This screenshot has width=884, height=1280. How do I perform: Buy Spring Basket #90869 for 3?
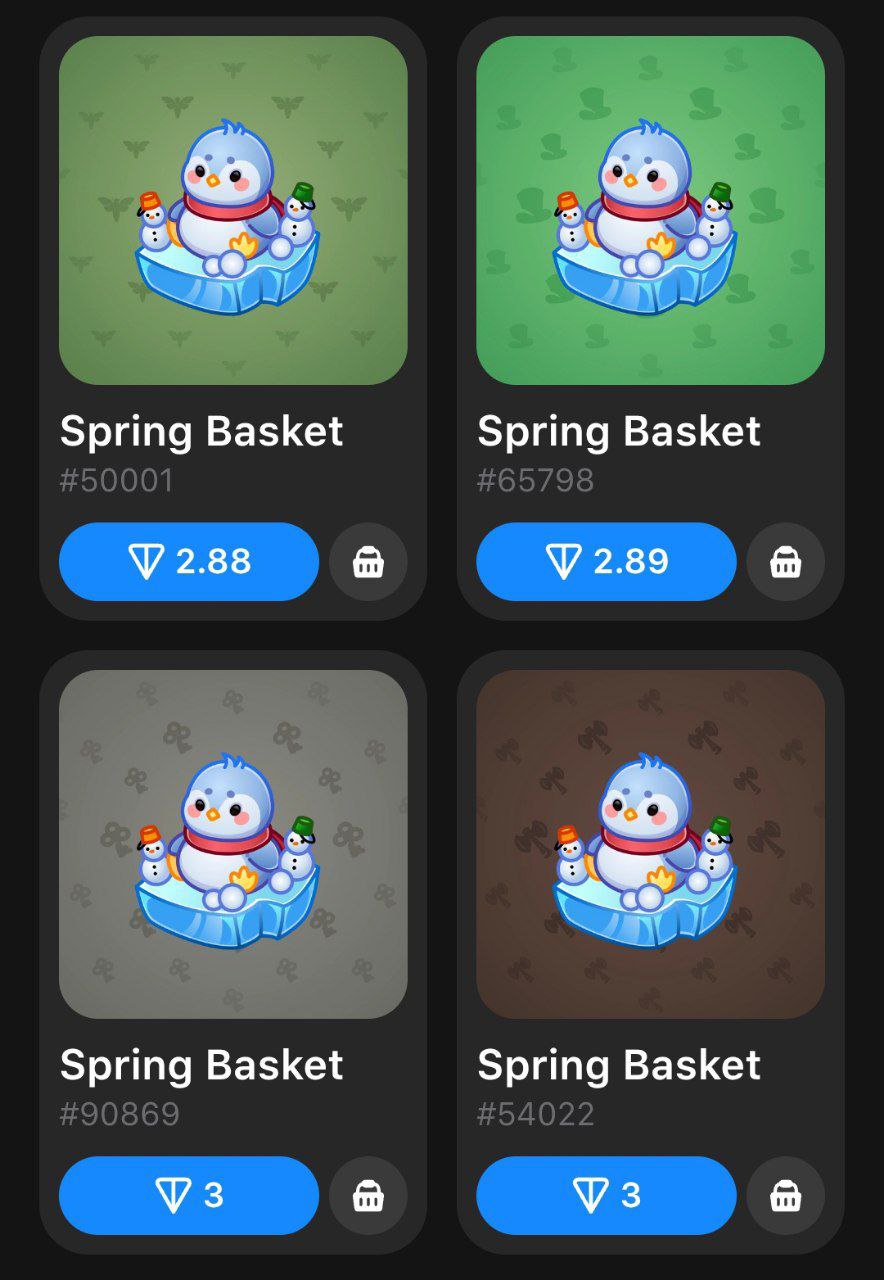click(x=189, y=1195)
